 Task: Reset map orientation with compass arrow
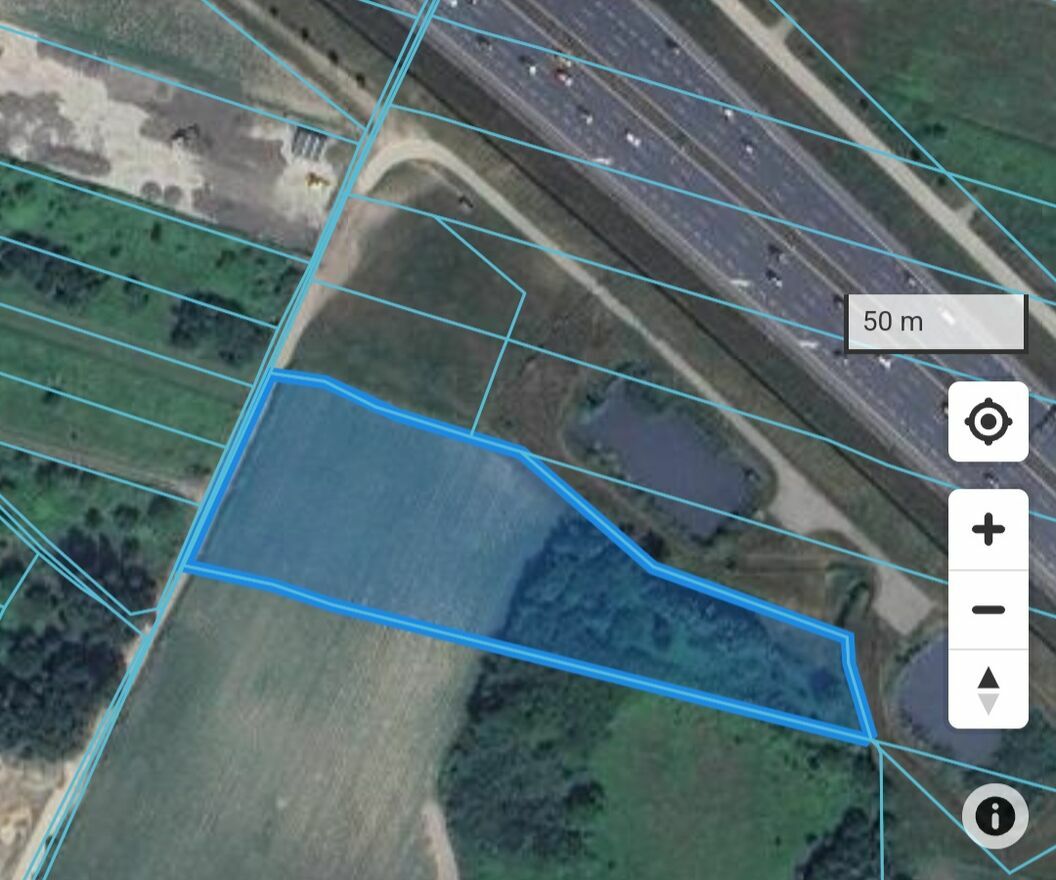pyautogui.click(x=988, y=690)
